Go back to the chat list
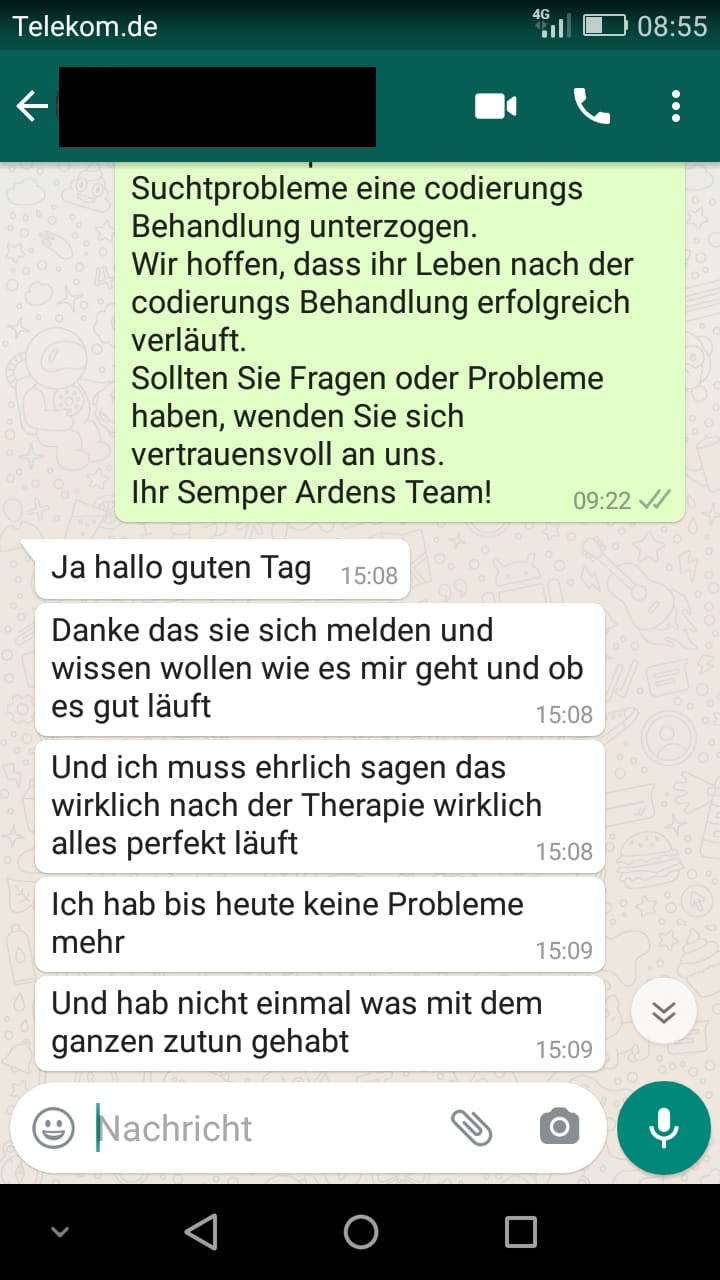This screenshot has width=720, height=1280. [32, 106]
